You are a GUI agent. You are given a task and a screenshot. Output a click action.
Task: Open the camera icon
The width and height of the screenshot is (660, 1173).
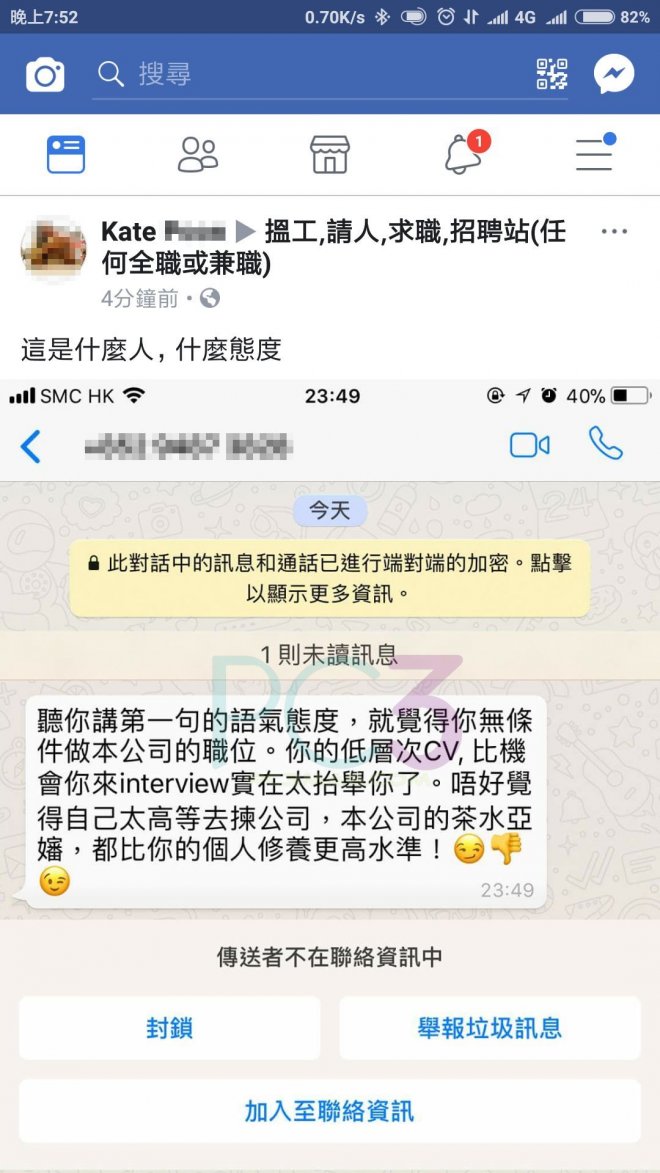tap(45, 75)
